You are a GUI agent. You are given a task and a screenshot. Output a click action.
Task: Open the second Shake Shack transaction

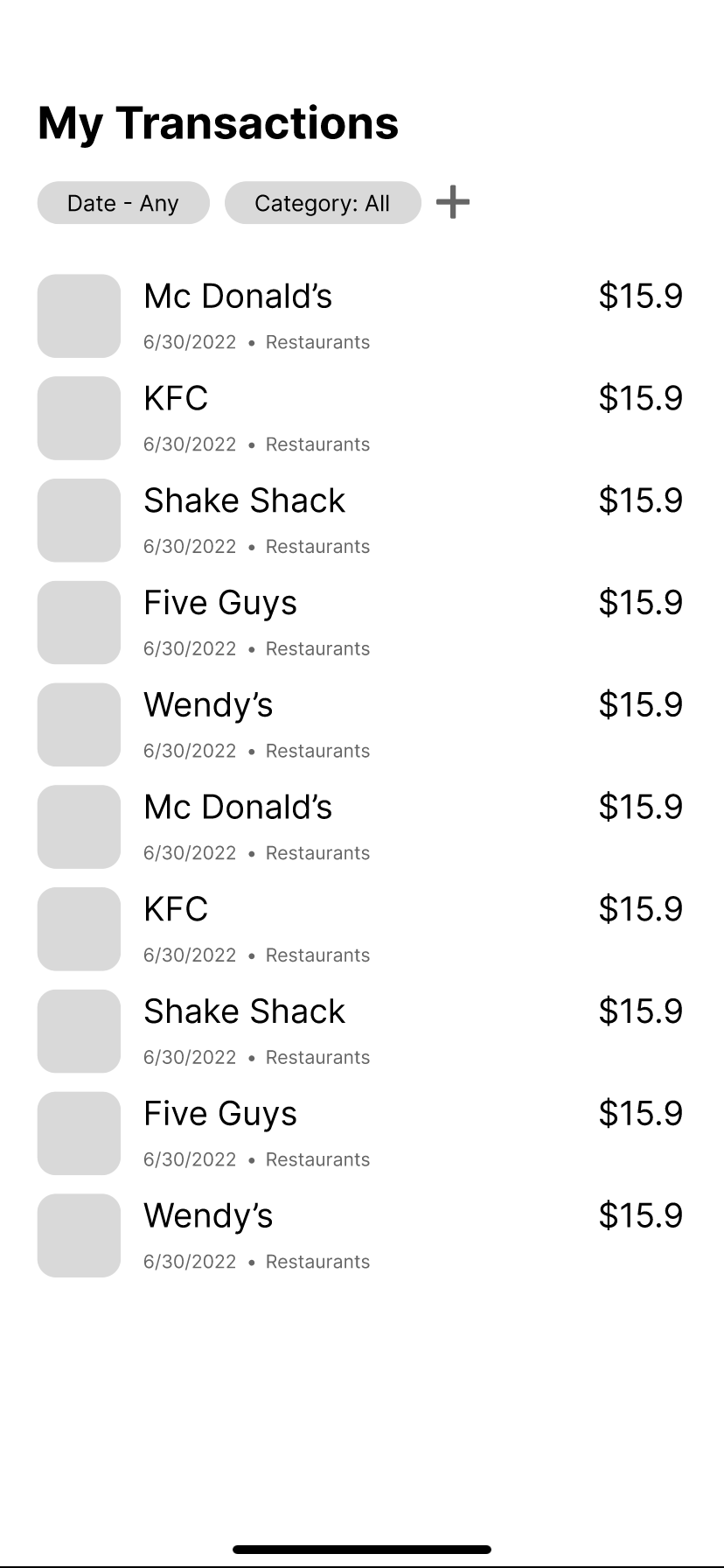[x=244, y=1012]
